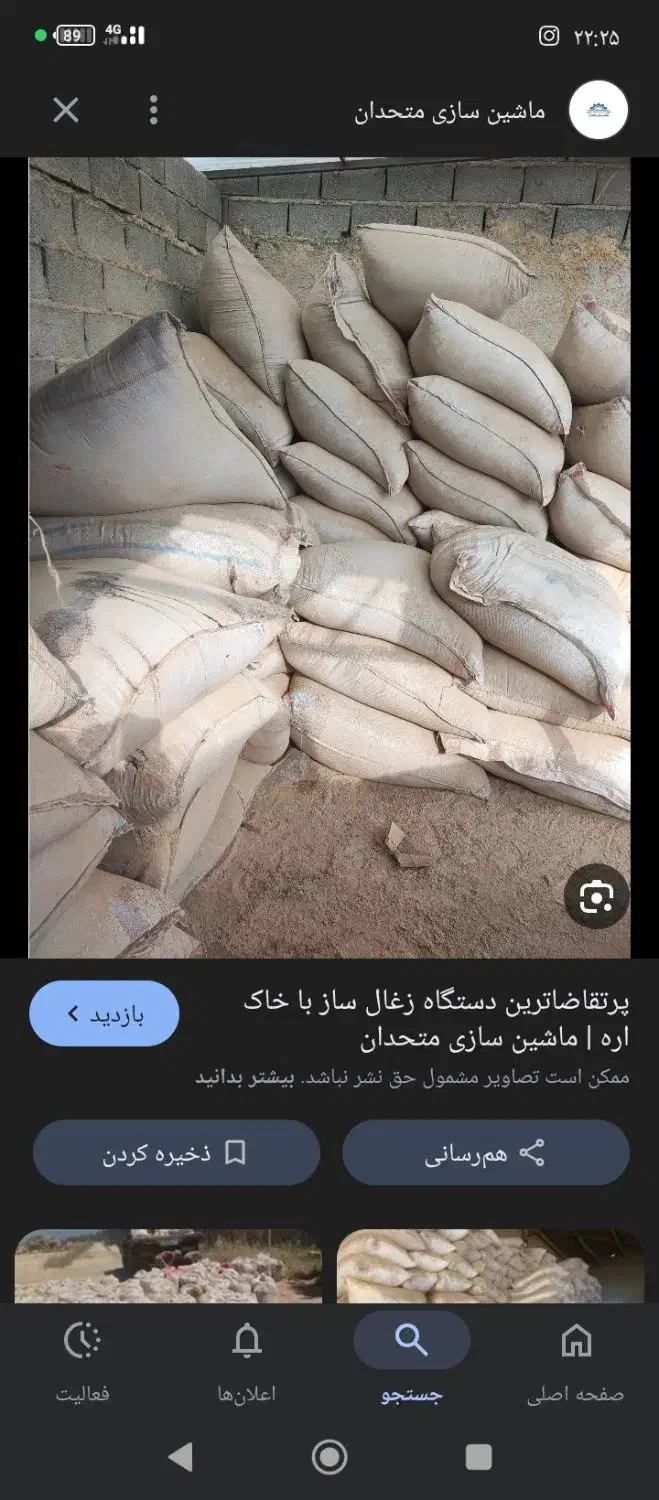Share the image via هم‌رسانی
This screenshot has height=1500, width=659.
coord(486,1153)
